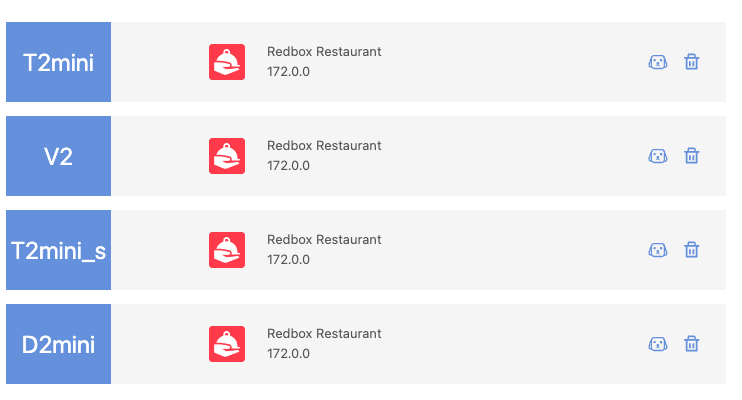Select the V2 Redbox Restaurant row
Viewport: 742px width, 400px height.
pos(324,156)
